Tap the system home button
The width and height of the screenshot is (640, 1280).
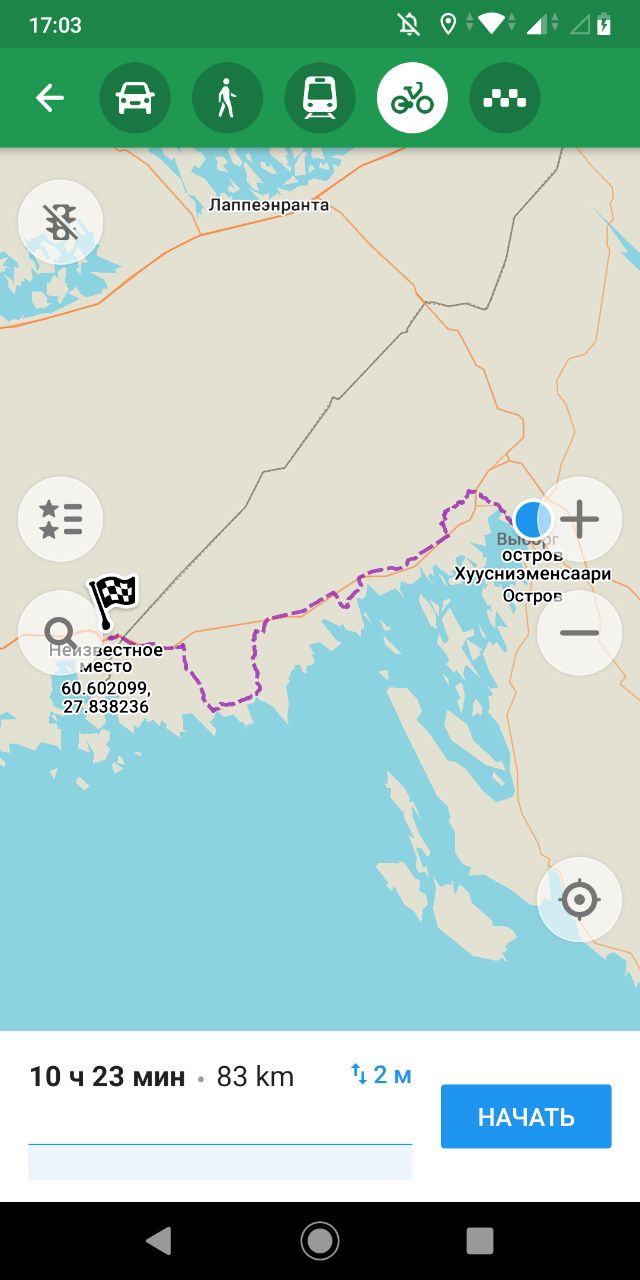(320, 1241)
